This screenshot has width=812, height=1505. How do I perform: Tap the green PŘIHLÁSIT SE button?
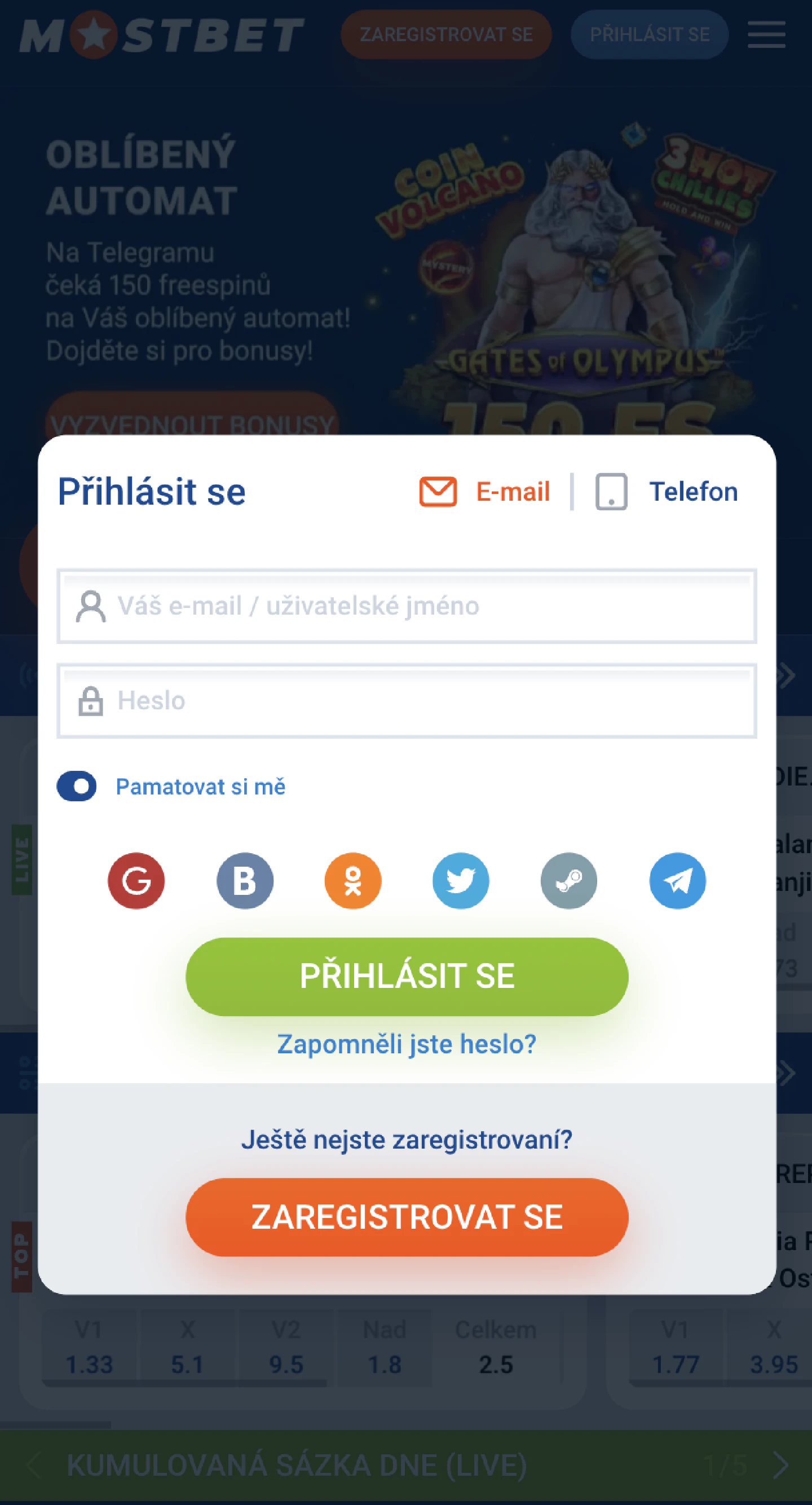tap(407, 976)
